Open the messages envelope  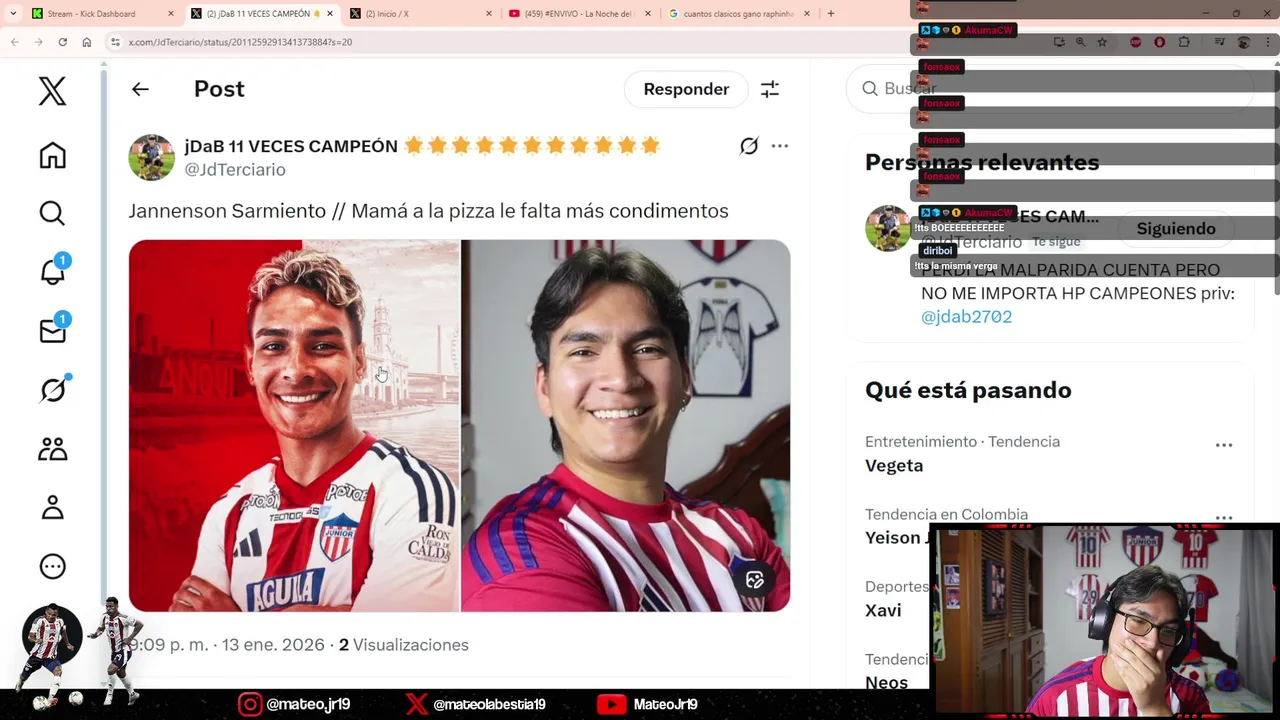pyautogui.click(x=52, y=330)
